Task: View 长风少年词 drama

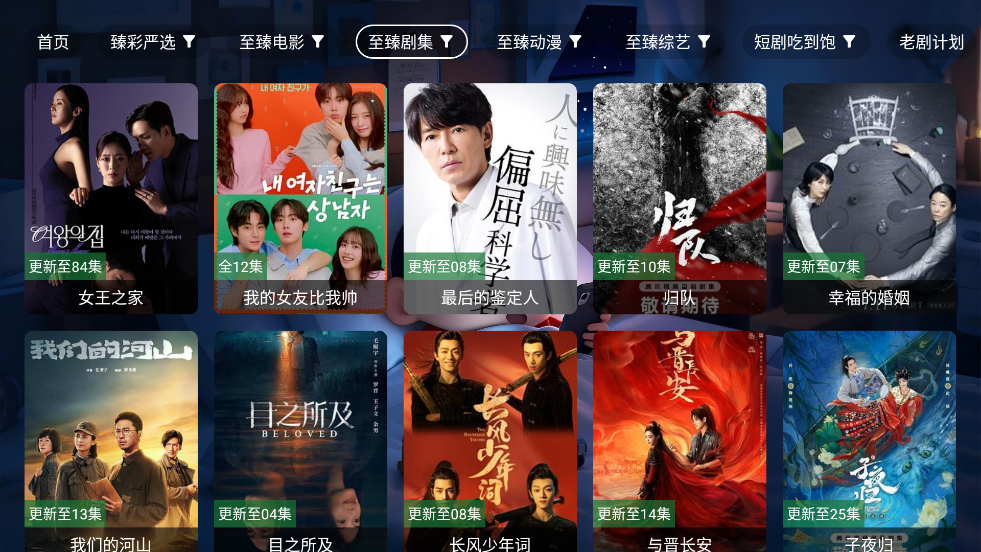Action: point(490,440)
